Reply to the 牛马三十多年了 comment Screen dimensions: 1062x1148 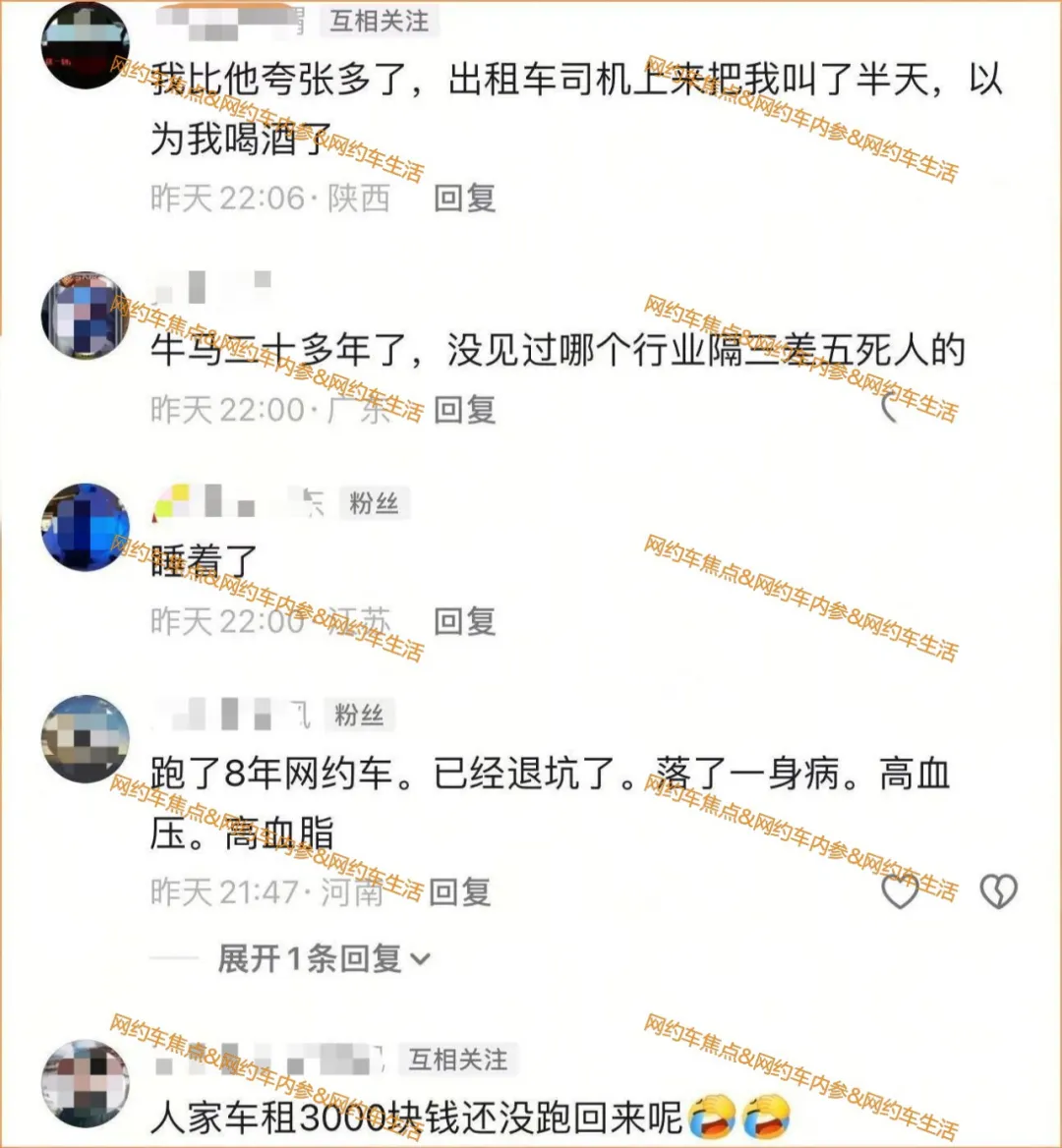[465, 410]
